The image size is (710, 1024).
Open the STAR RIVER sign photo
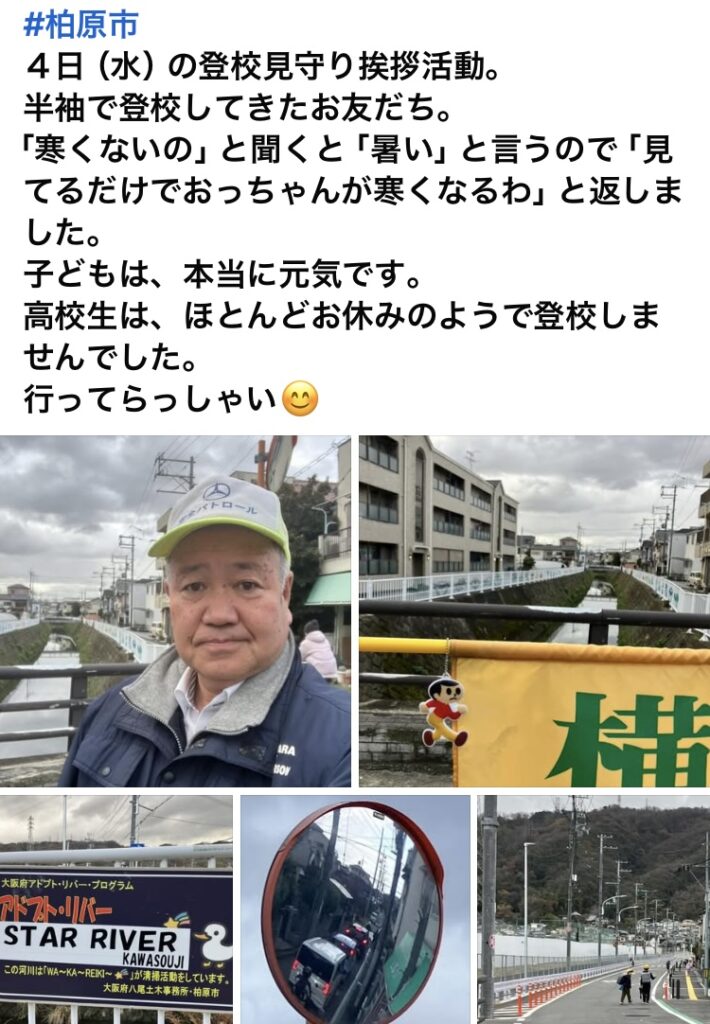(x=116, y=908)
